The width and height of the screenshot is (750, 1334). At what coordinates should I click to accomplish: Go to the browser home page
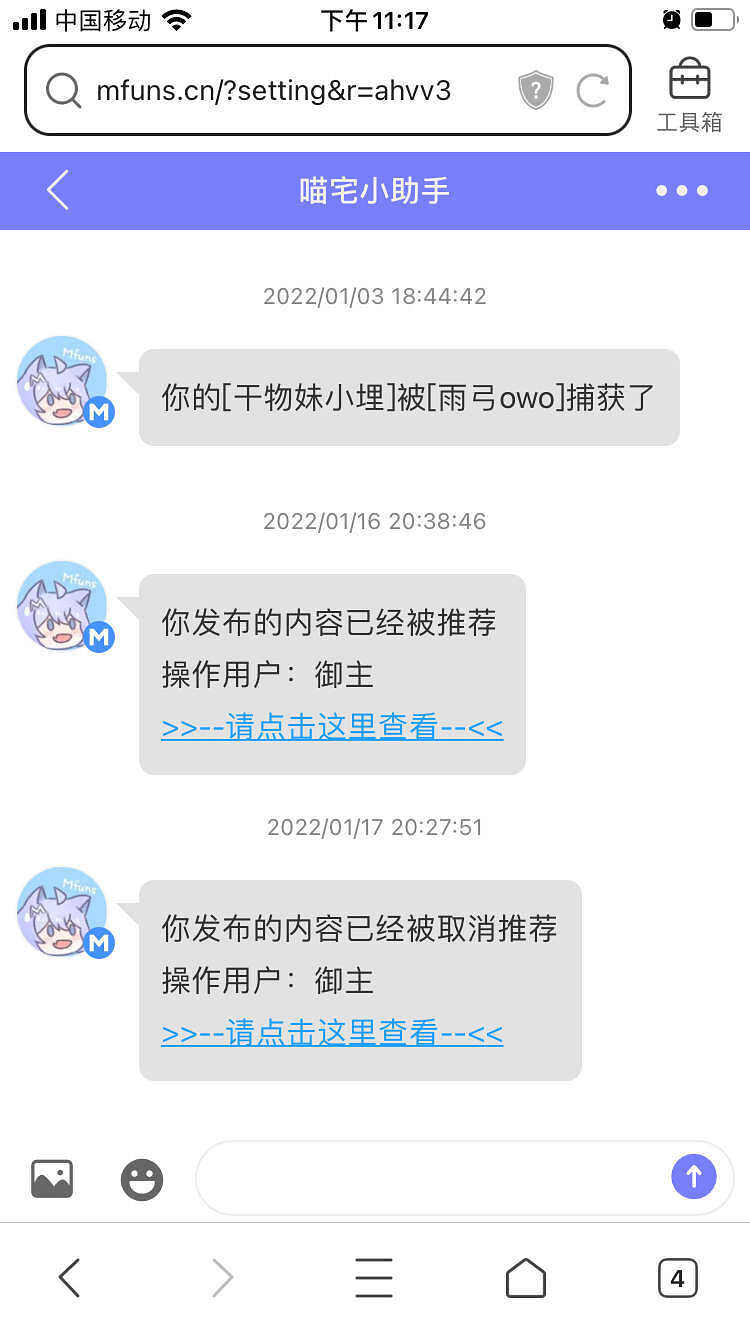tap(526, 1277)
